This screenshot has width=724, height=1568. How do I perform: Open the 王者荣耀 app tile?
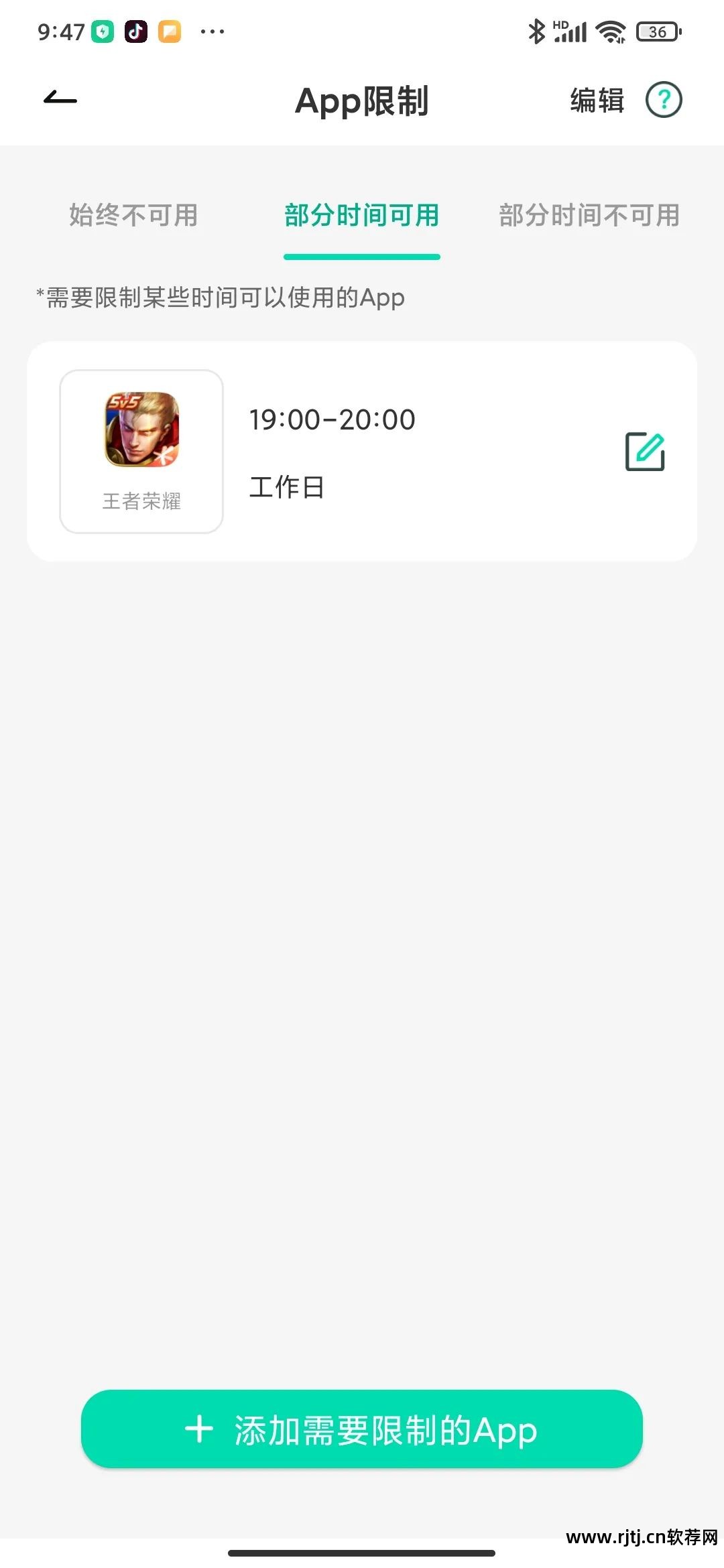(x=141, y=451)
